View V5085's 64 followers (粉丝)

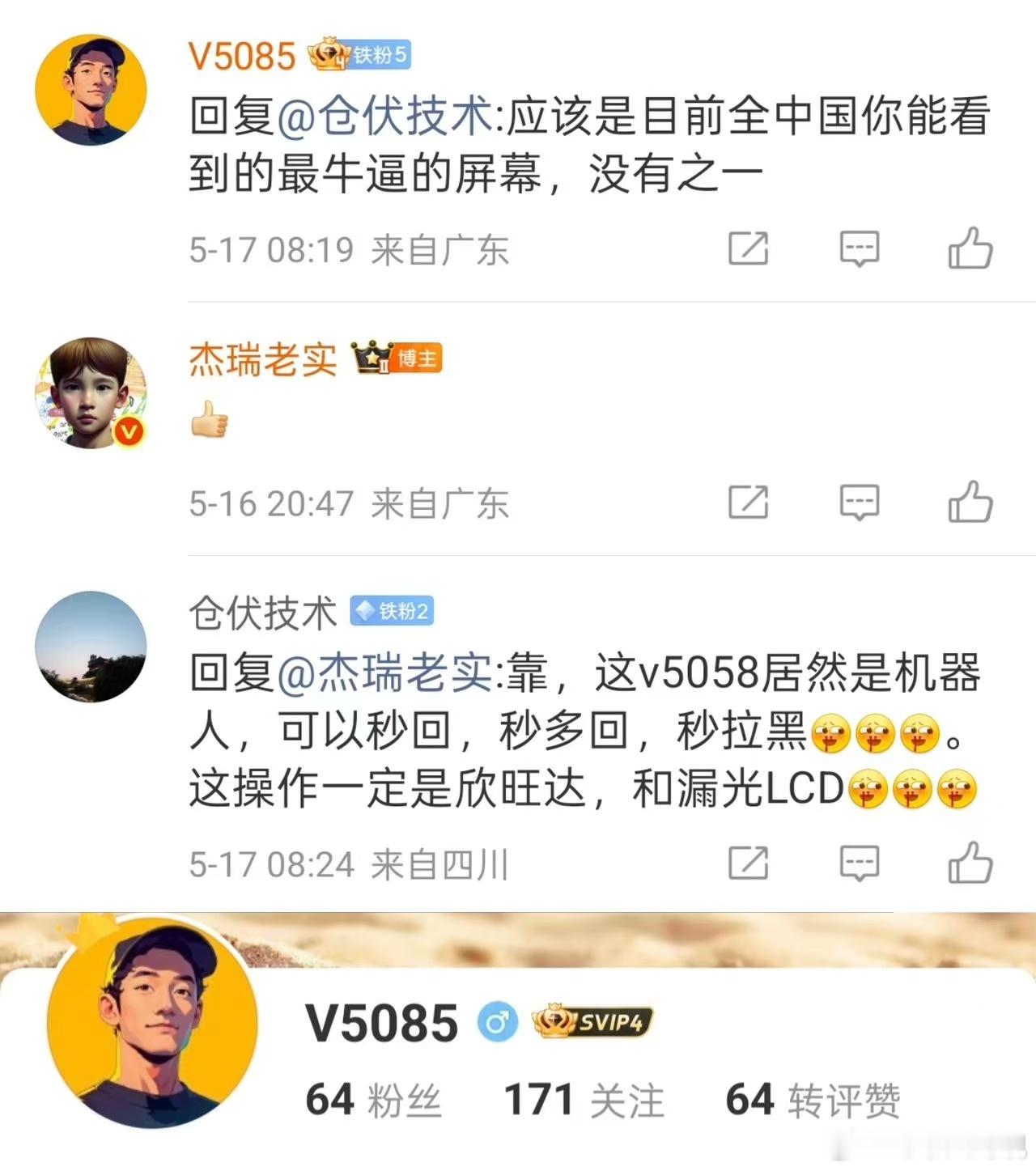pyautogui.click(x=373, y=1100)
